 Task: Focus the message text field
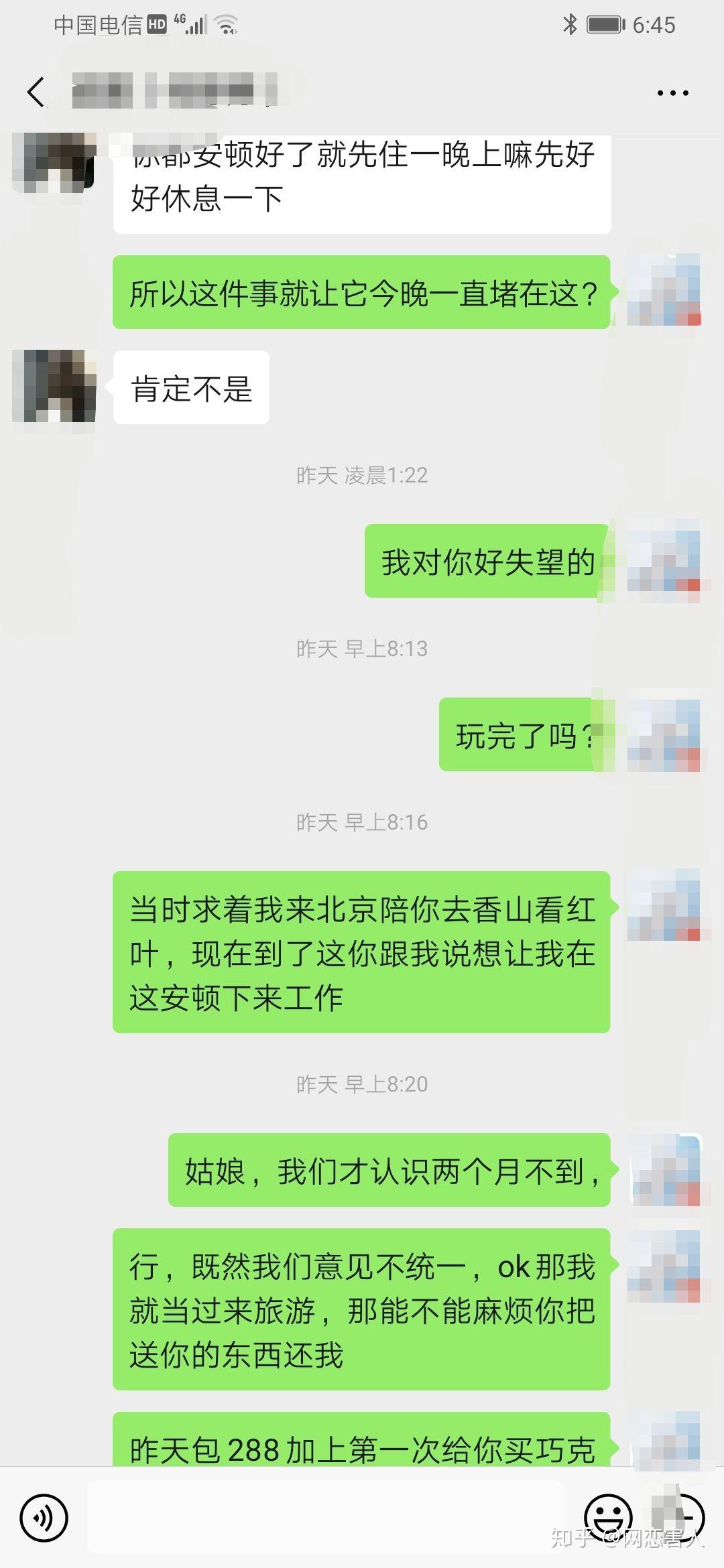tap(325, 1518)
